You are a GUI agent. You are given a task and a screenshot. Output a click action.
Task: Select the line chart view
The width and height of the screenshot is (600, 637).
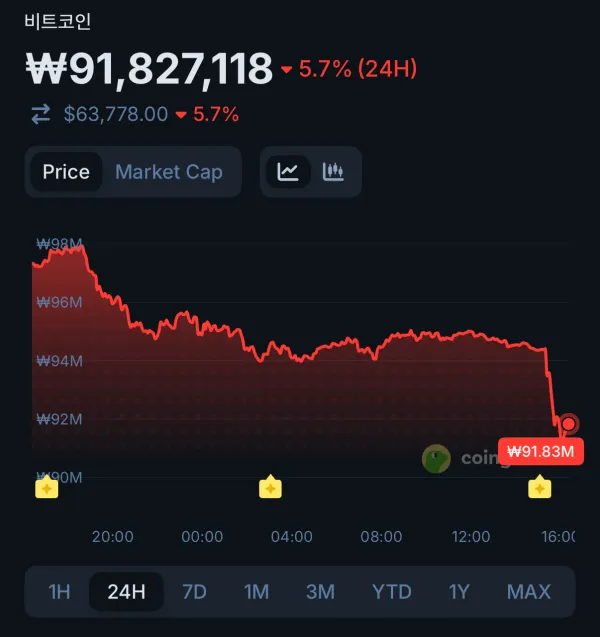click(288, 172)
